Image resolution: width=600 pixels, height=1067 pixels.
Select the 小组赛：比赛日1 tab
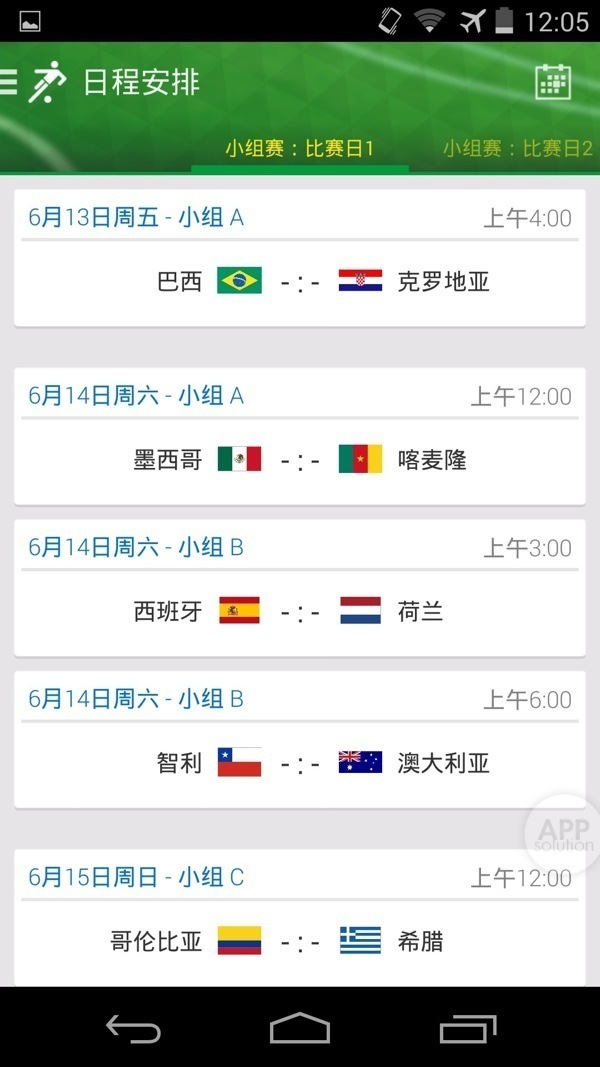pos(299,149)
